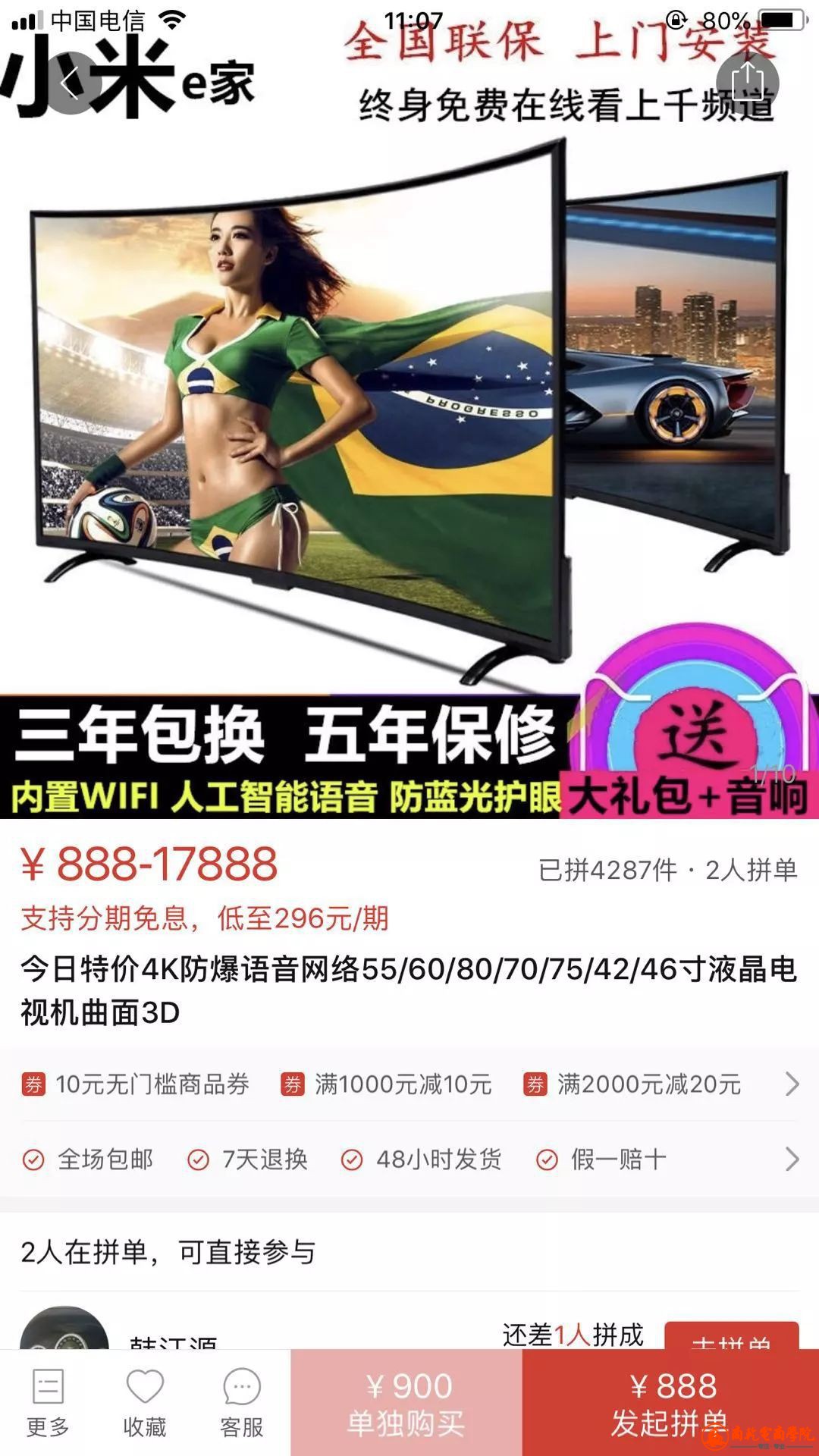Add product to favorites via 收藏

point(145,1403)
